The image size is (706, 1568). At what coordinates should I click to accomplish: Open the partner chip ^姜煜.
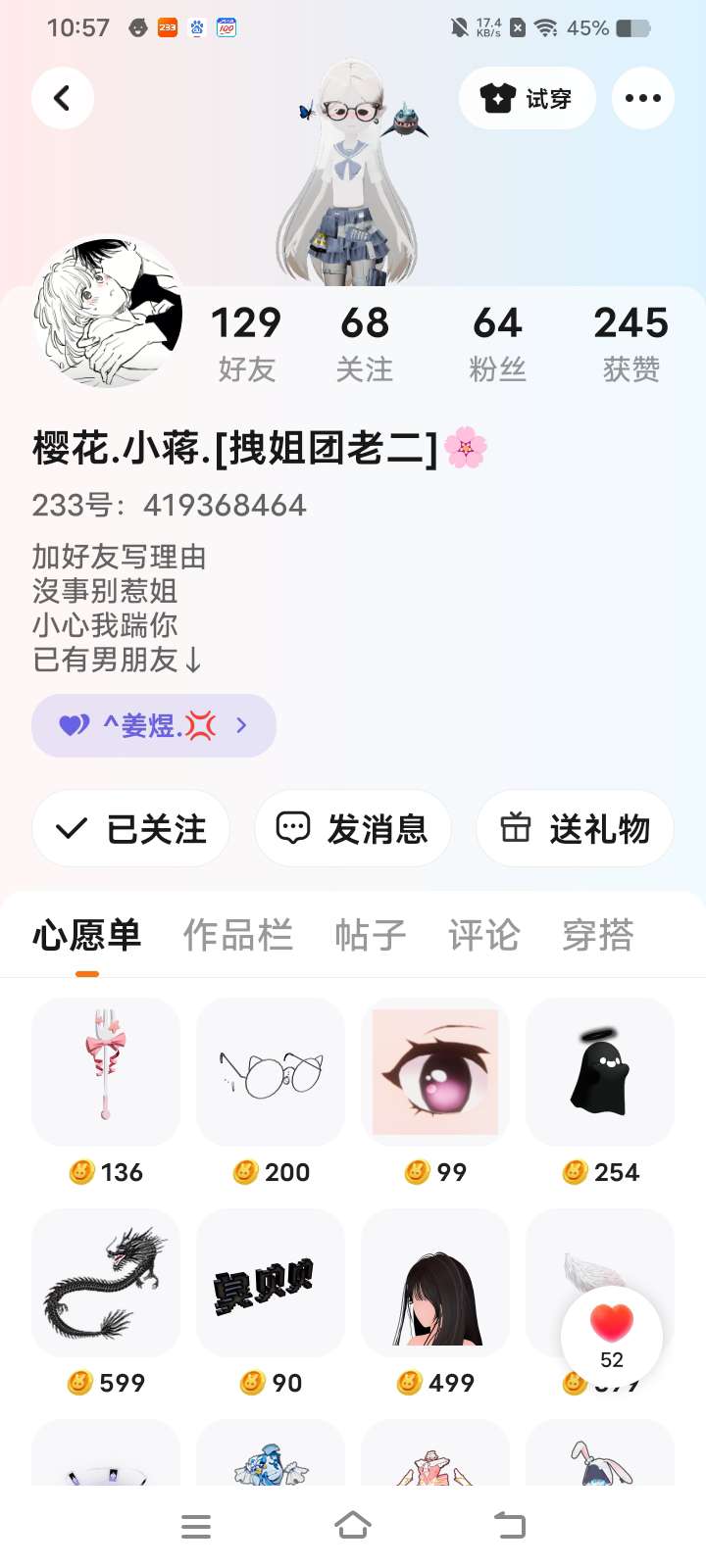[154, 725]
